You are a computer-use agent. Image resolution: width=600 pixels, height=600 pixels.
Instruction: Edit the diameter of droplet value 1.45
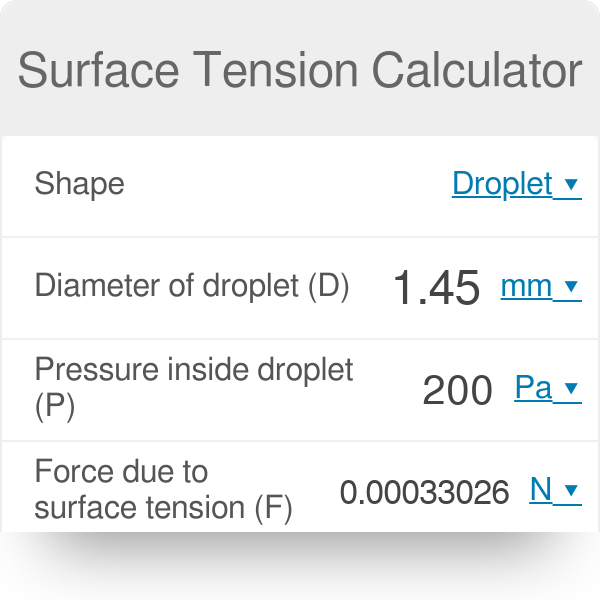pyautogui.click(x=436, y=288)
